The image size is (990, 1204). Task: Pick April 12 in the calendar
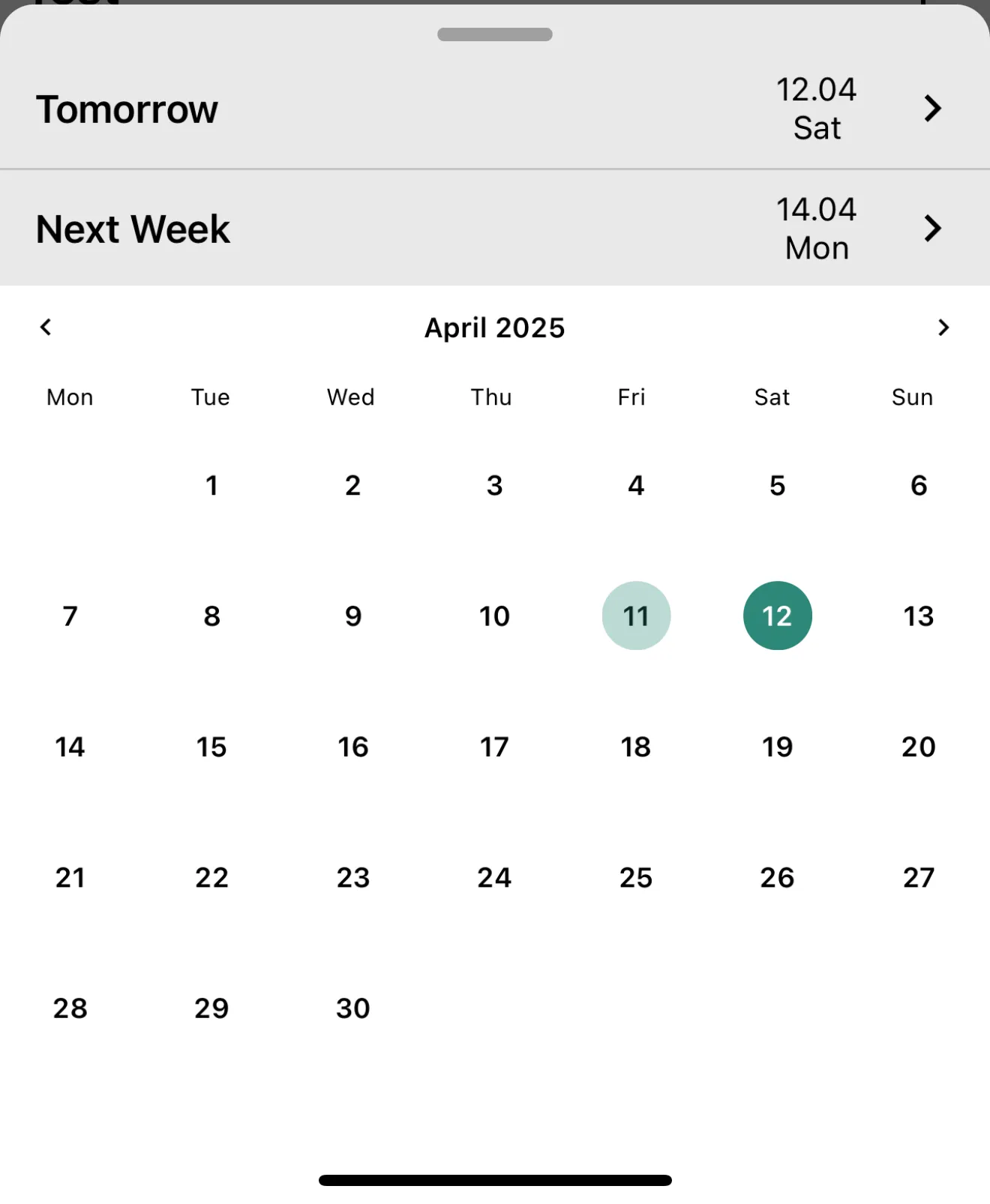(x=777, y=616)
